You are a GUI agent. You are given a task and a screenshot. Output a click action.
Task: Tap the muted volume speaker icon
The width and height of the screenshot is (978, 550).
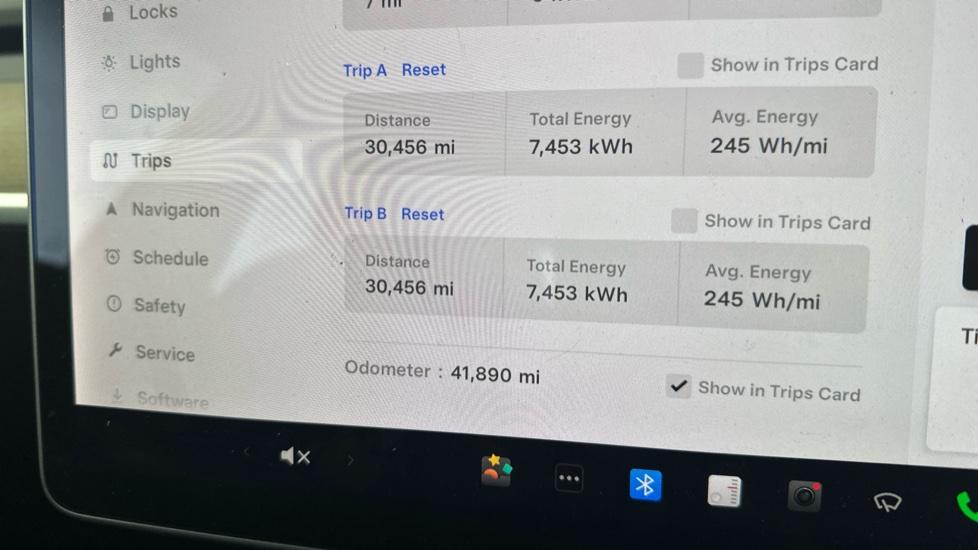(295, 457)
